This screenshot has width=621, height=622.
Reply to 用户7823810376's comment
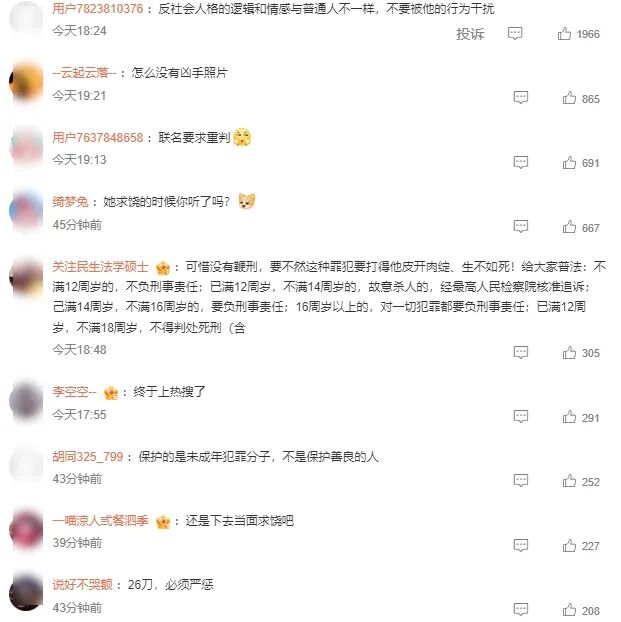click(515, 34)
